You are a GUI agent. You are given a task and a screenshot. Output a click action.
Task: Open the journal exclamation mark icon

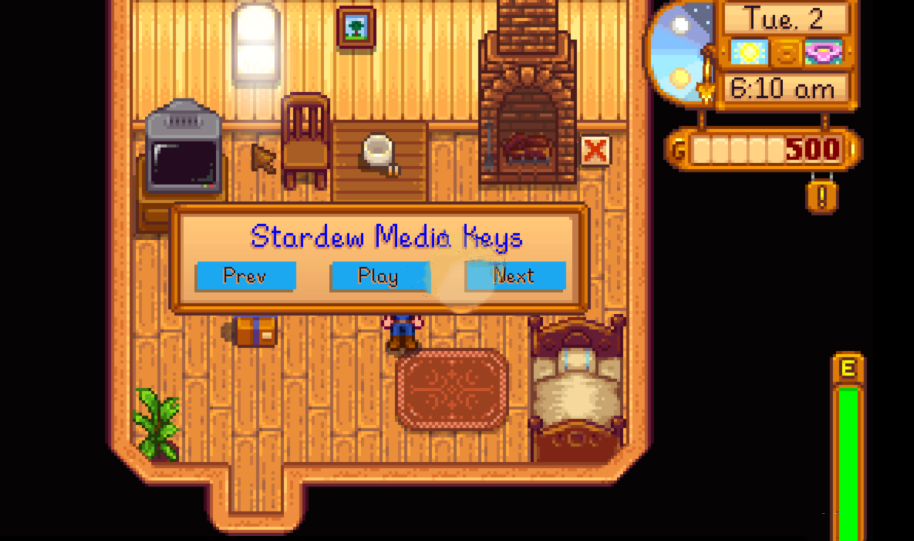tap(822, 194)
